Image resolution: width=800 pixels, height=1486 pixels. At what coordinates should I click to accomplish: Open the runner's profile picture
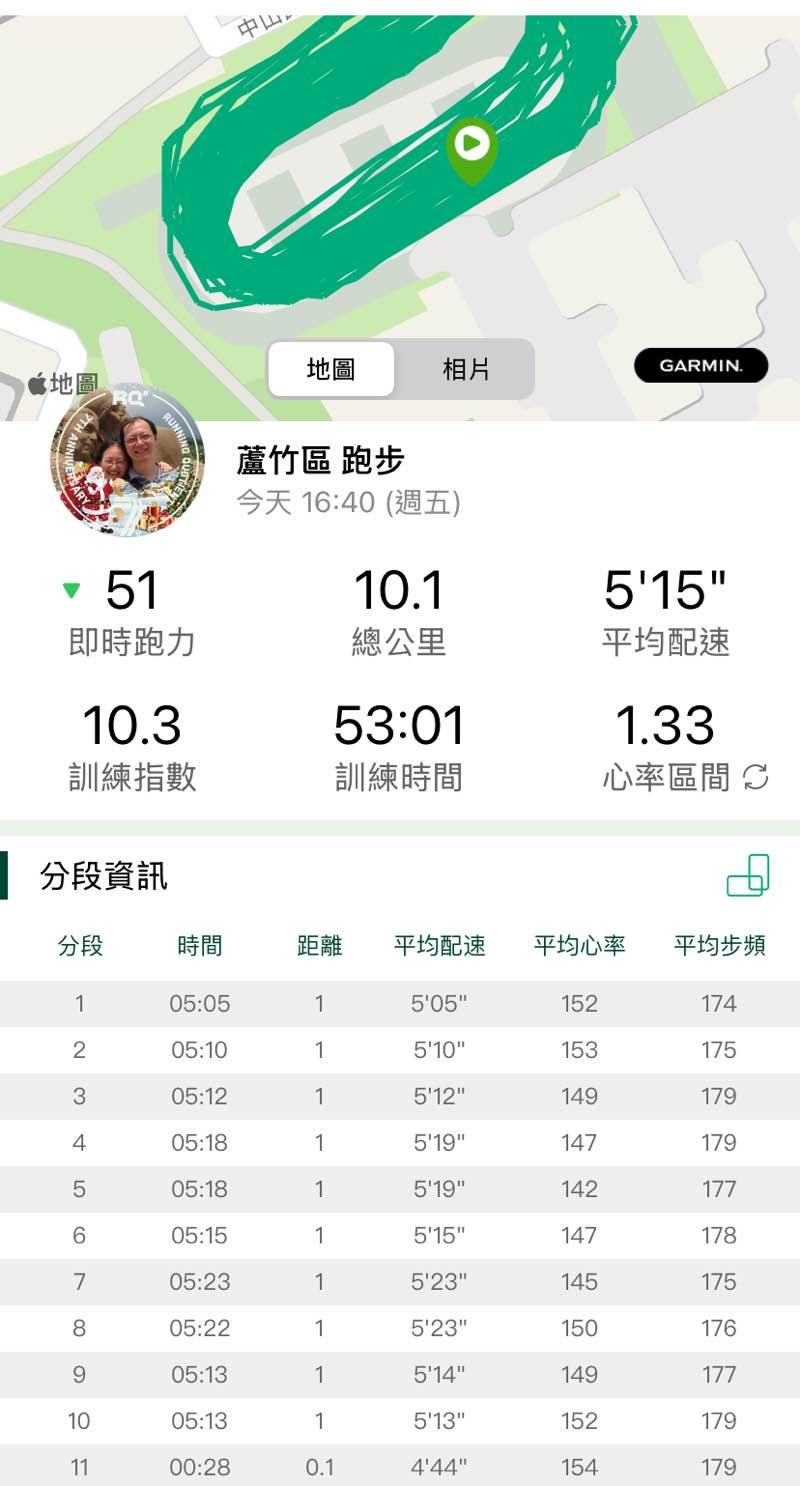(127, 460)
